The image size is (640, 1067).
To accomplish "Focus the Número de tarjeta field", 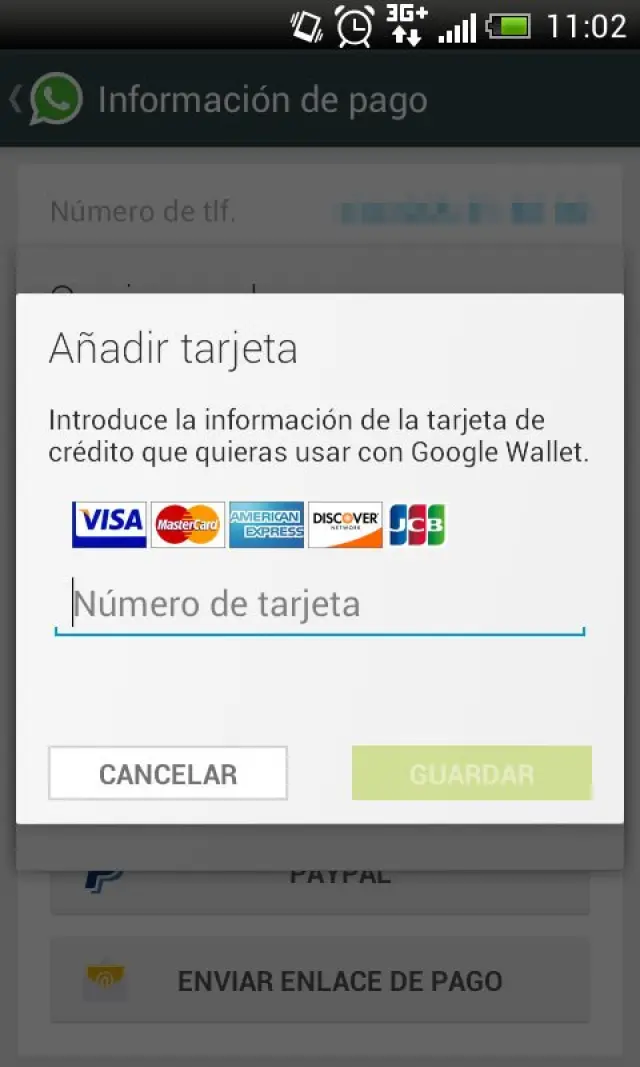I will point(319,605).
